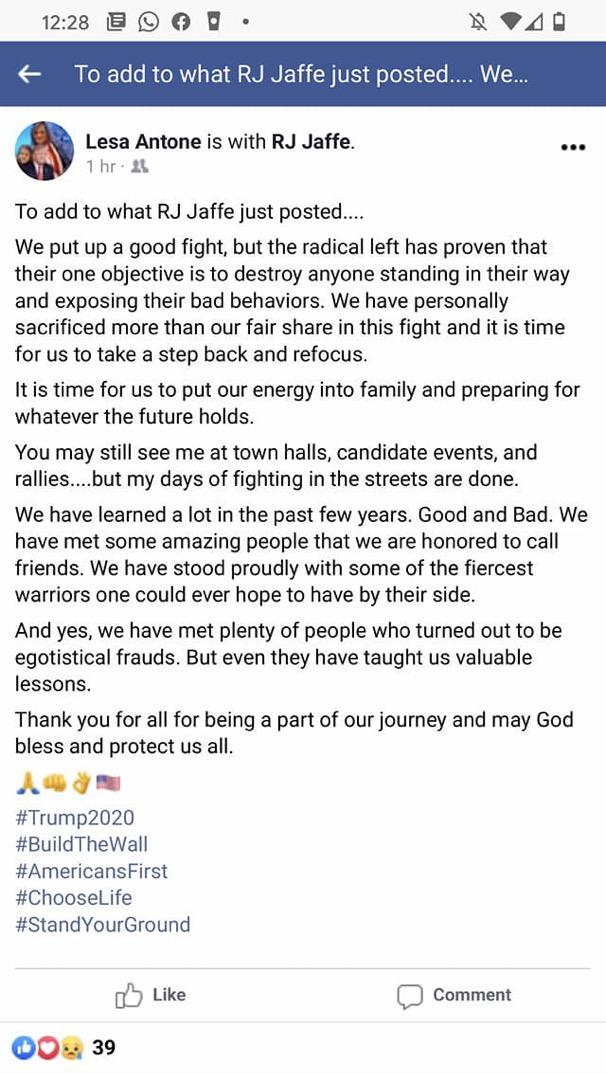Open Lesa Antone's profile picture
Viewport: 606px width, 1073px height.
click(x=44, y=151)
